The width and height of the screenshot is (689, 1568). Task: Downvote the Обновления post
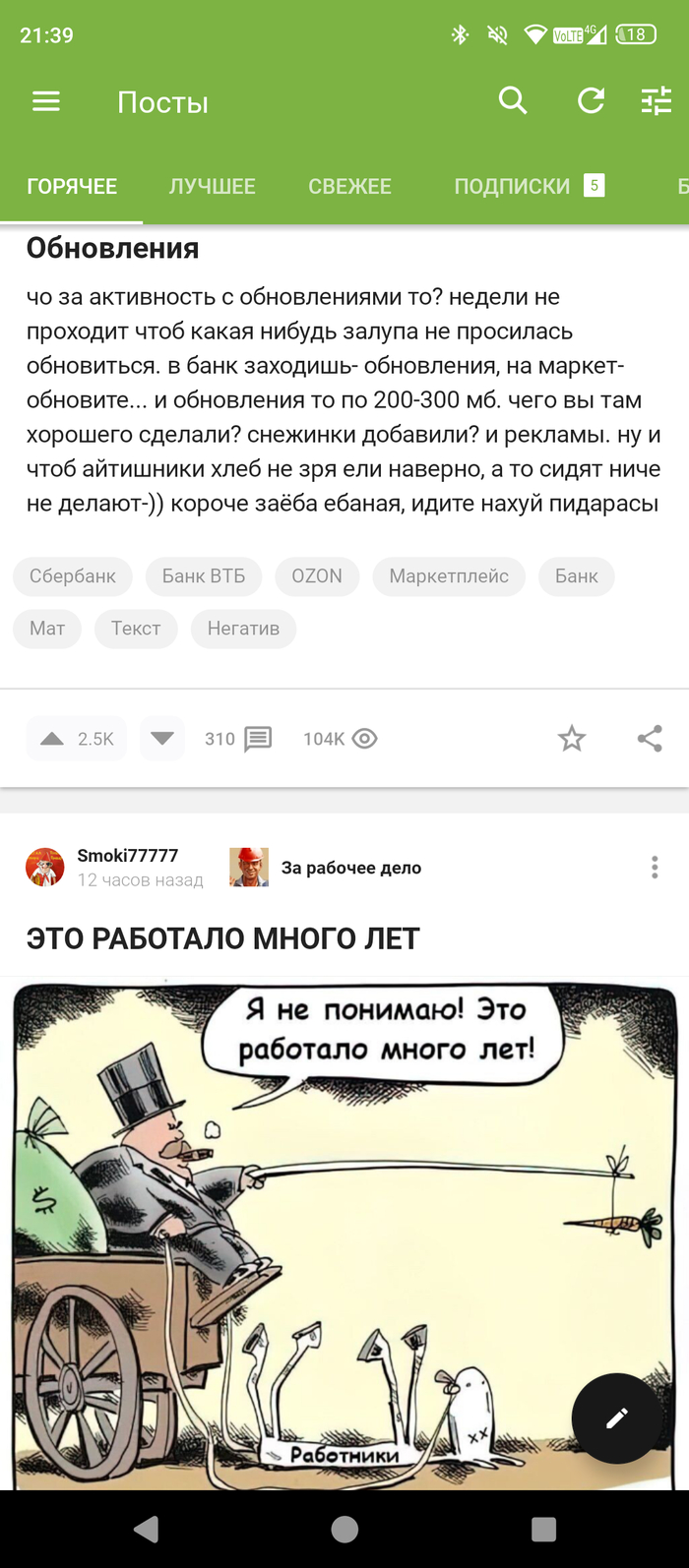[162, 739]
